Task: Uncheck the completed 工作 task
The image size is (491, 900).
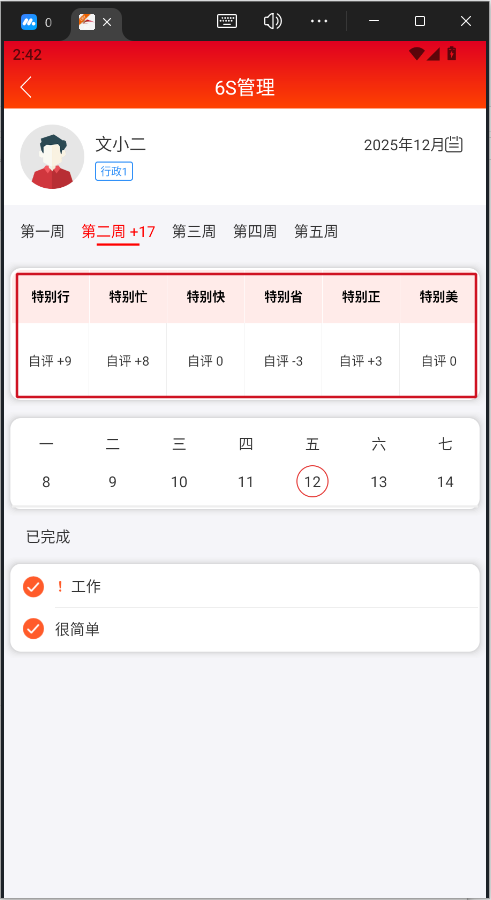Action: (33, 587)
